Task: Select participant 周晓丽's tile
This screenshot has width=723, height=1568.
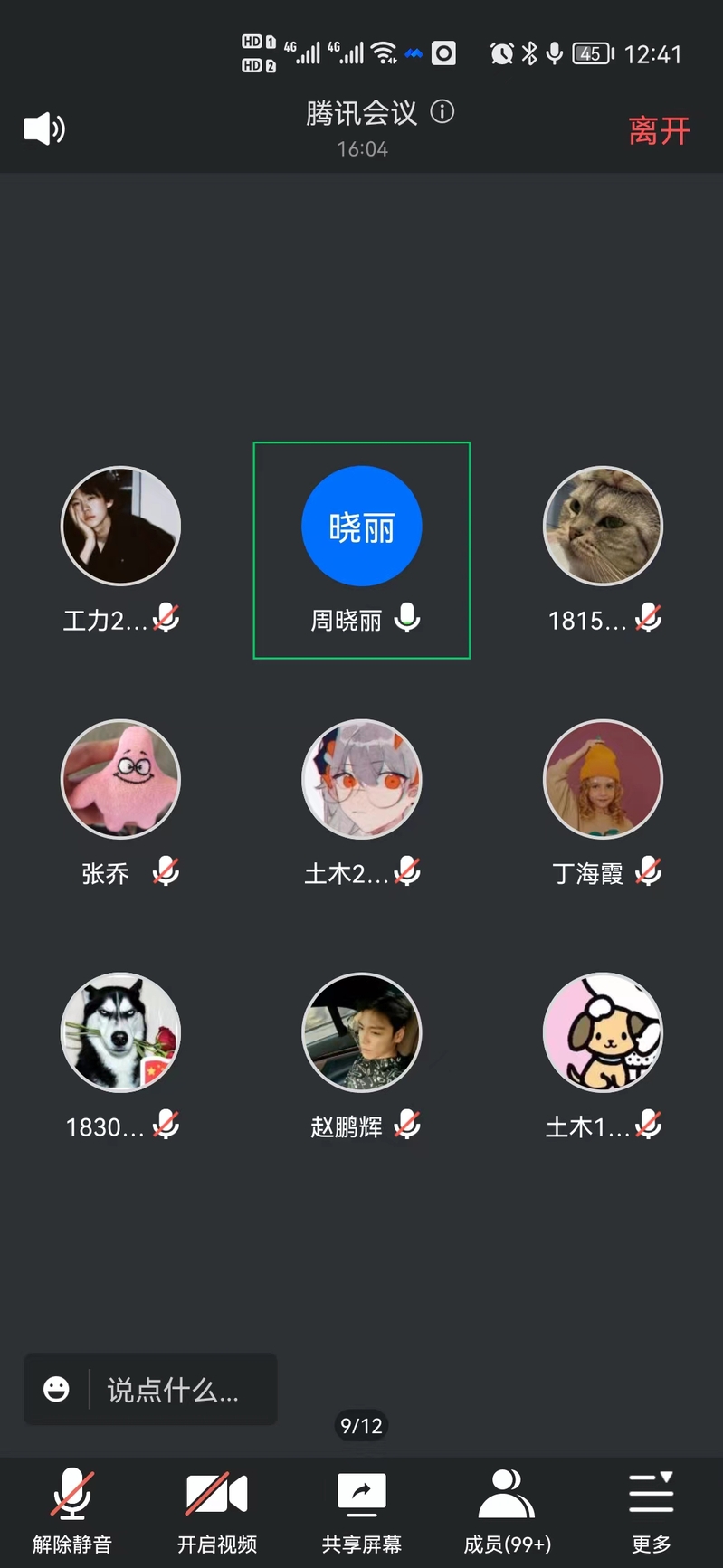Action: pos(361,550)
